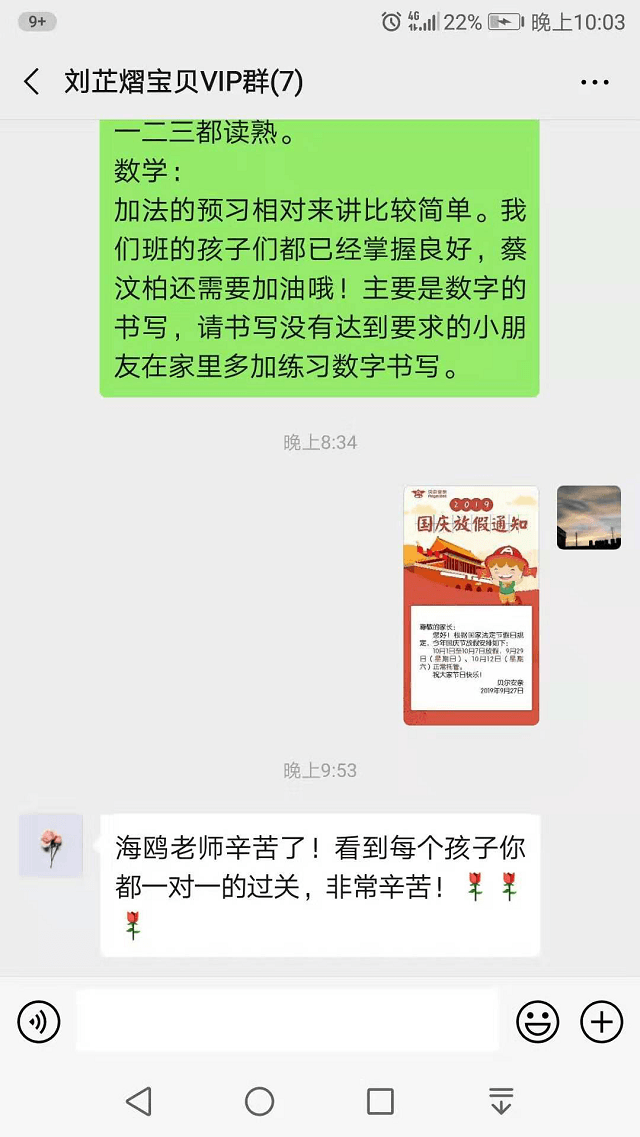The image size is (640, 1137).
Task: Go back from the group chat
Action: (x=32, y=82)
